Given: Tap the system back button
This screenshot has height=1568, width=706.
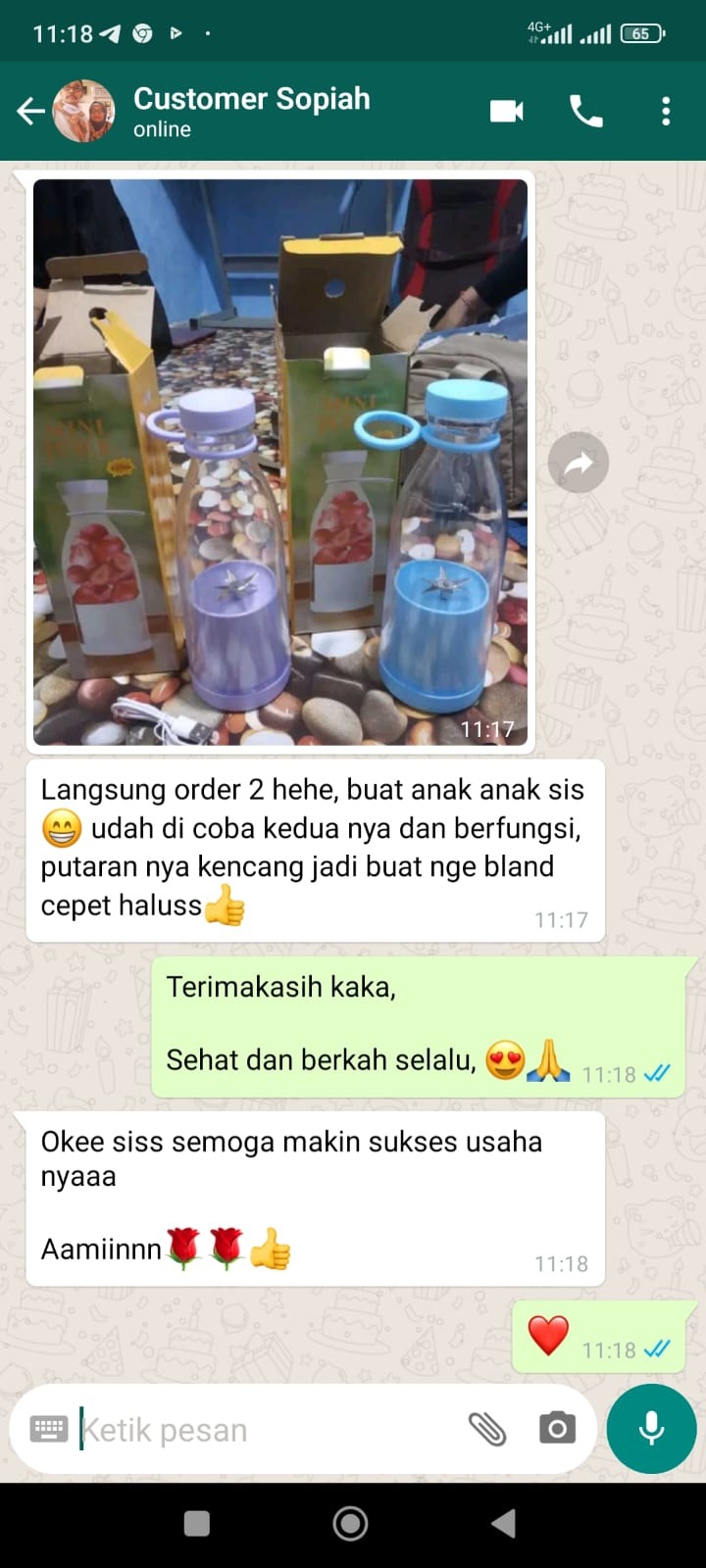Looking at the screenshot, I should click(504, 1523).
